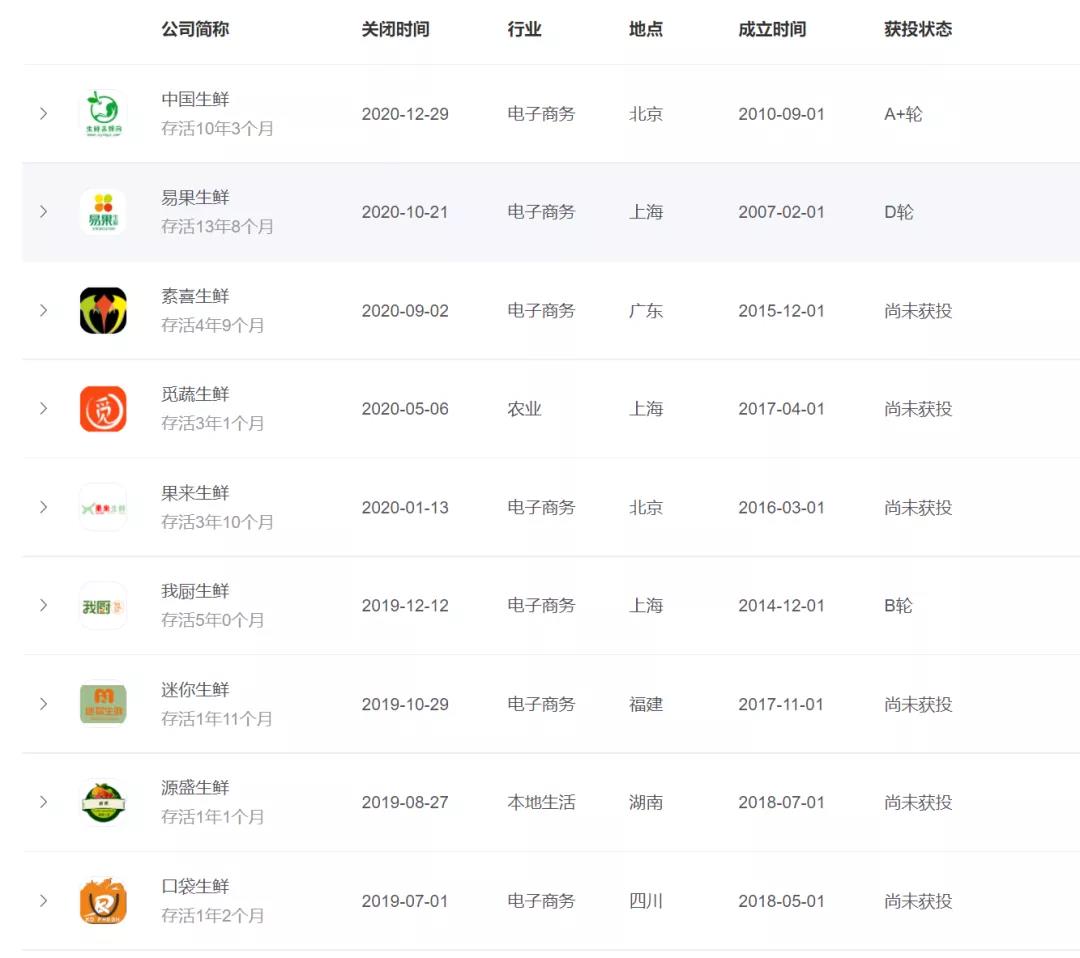This screenshot has height=958, width=1080.
Task: Expand the 口袋生鲜 row chevron
Action: coord(43,901)
